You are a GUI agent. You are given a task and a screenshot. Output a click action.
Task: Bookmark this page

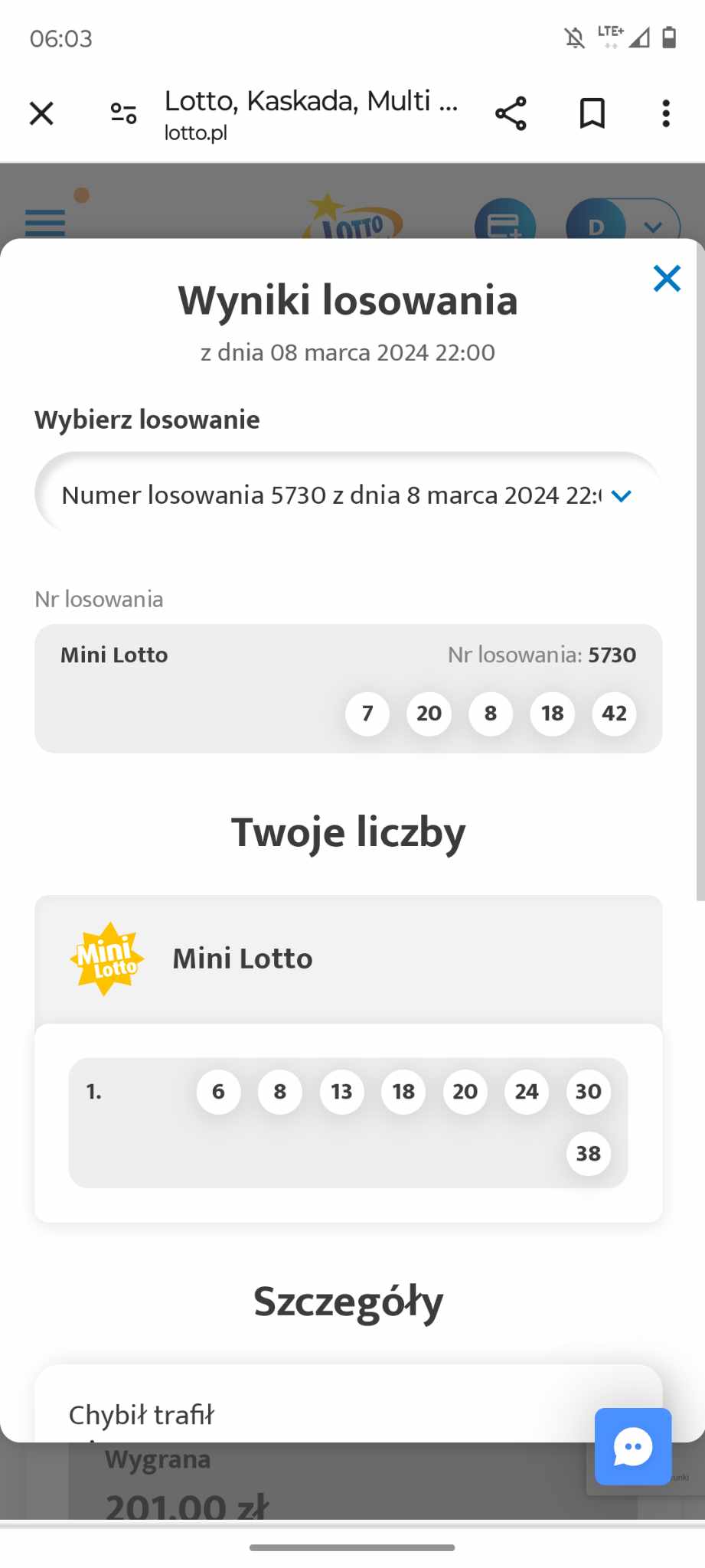tap(592, 114)
